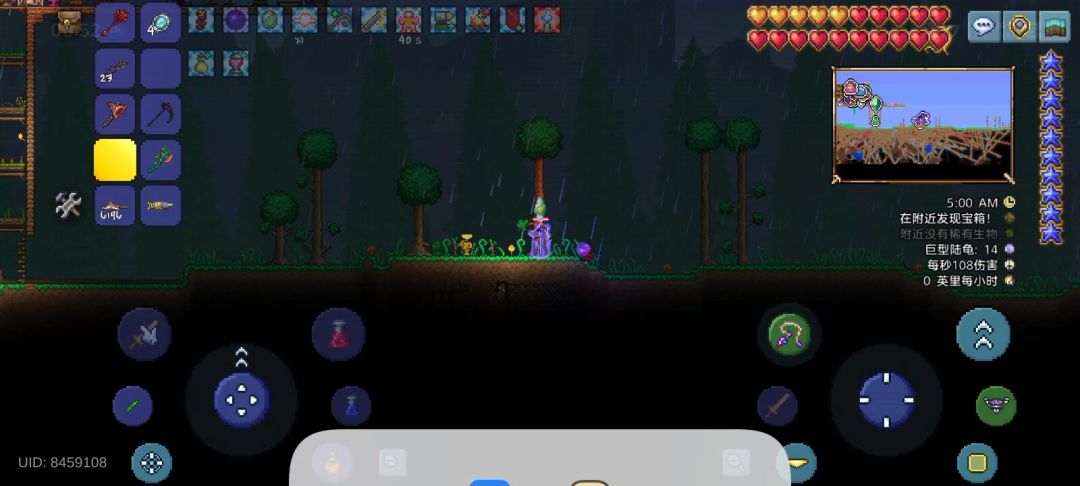The image size is (1080, 486).
Task: Open the chat bubble
Action: [x=983, y=26]
